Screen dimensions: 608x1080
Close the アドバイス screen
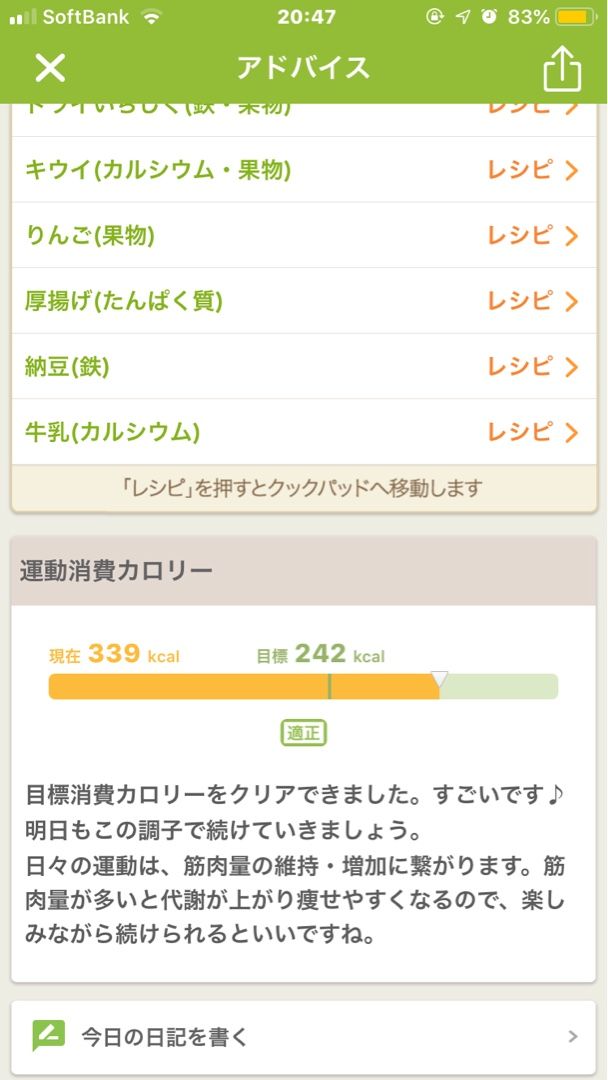click(50, 68)
